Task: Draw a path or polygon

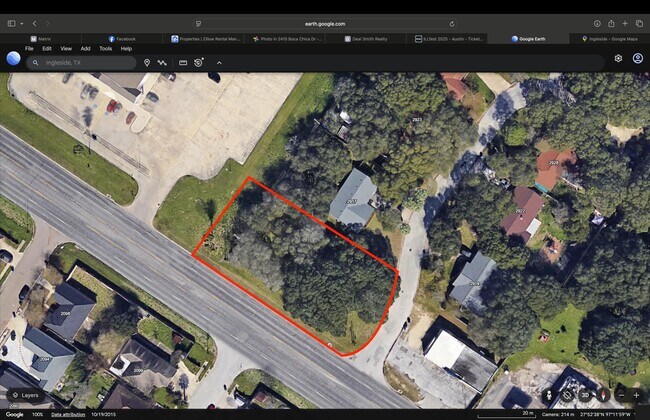Action: pyautogui.click(x=162, y=63)
